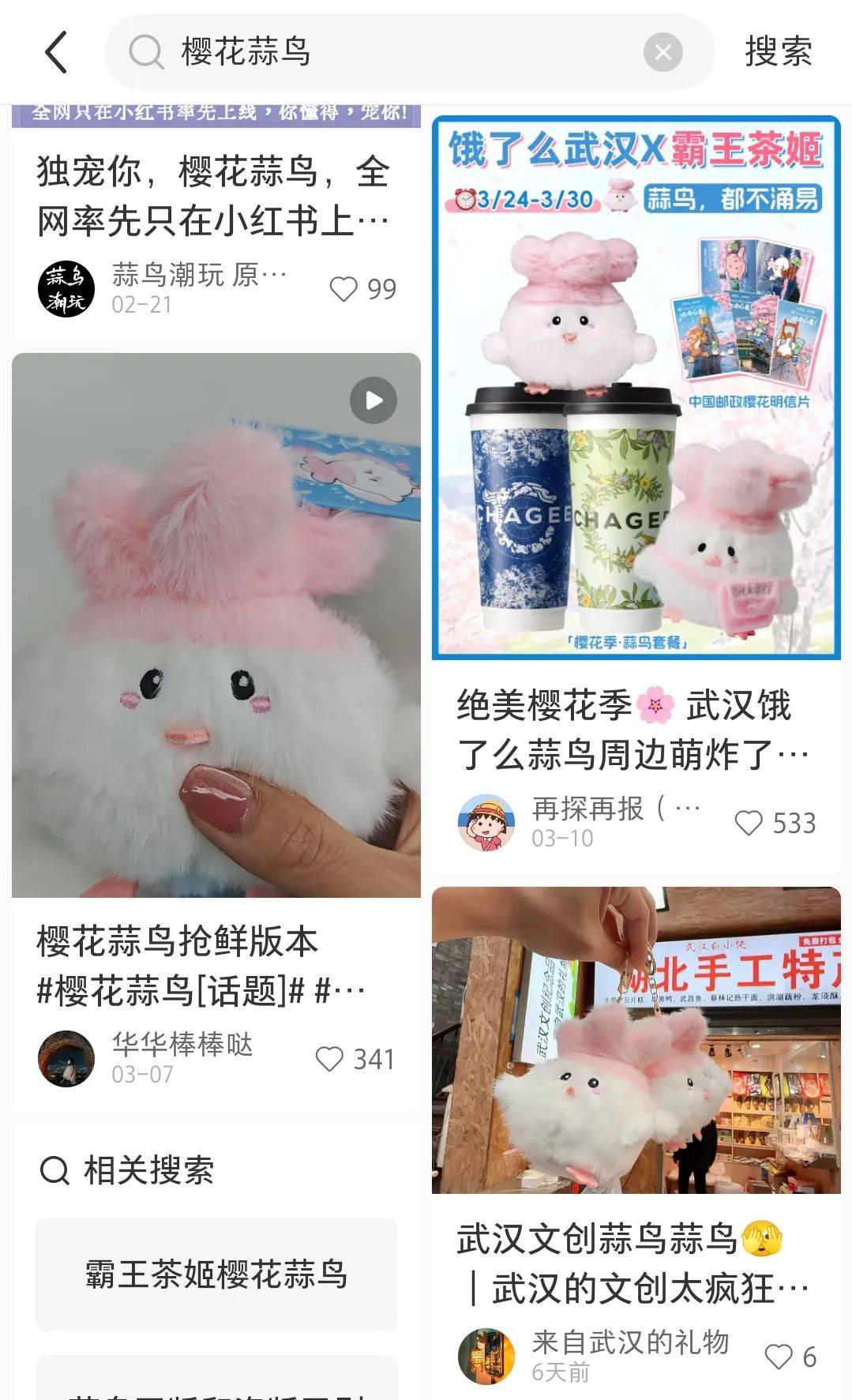Open 再探再报's profile avatar
Image resolution: width=852 pixels, height=1400 pixels.
pos(486,823)
